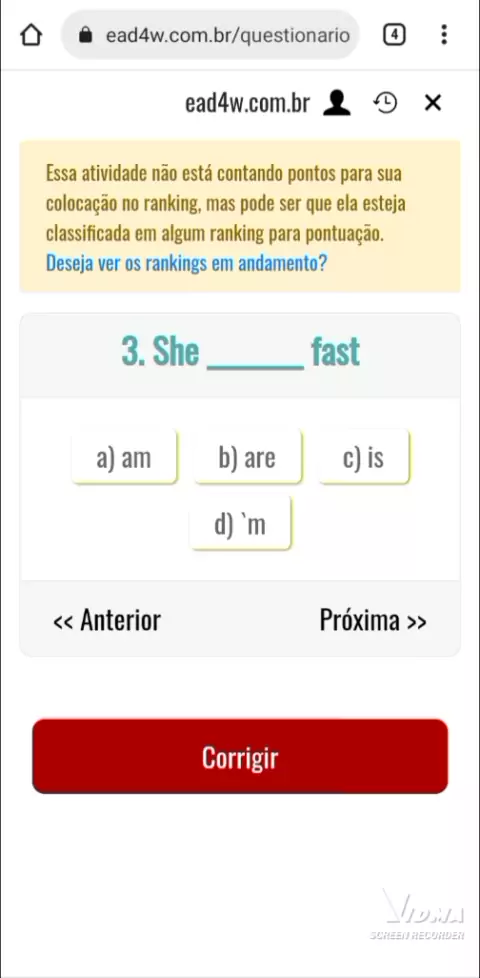
Task: Select answer a) am
Action: (124, 457)
